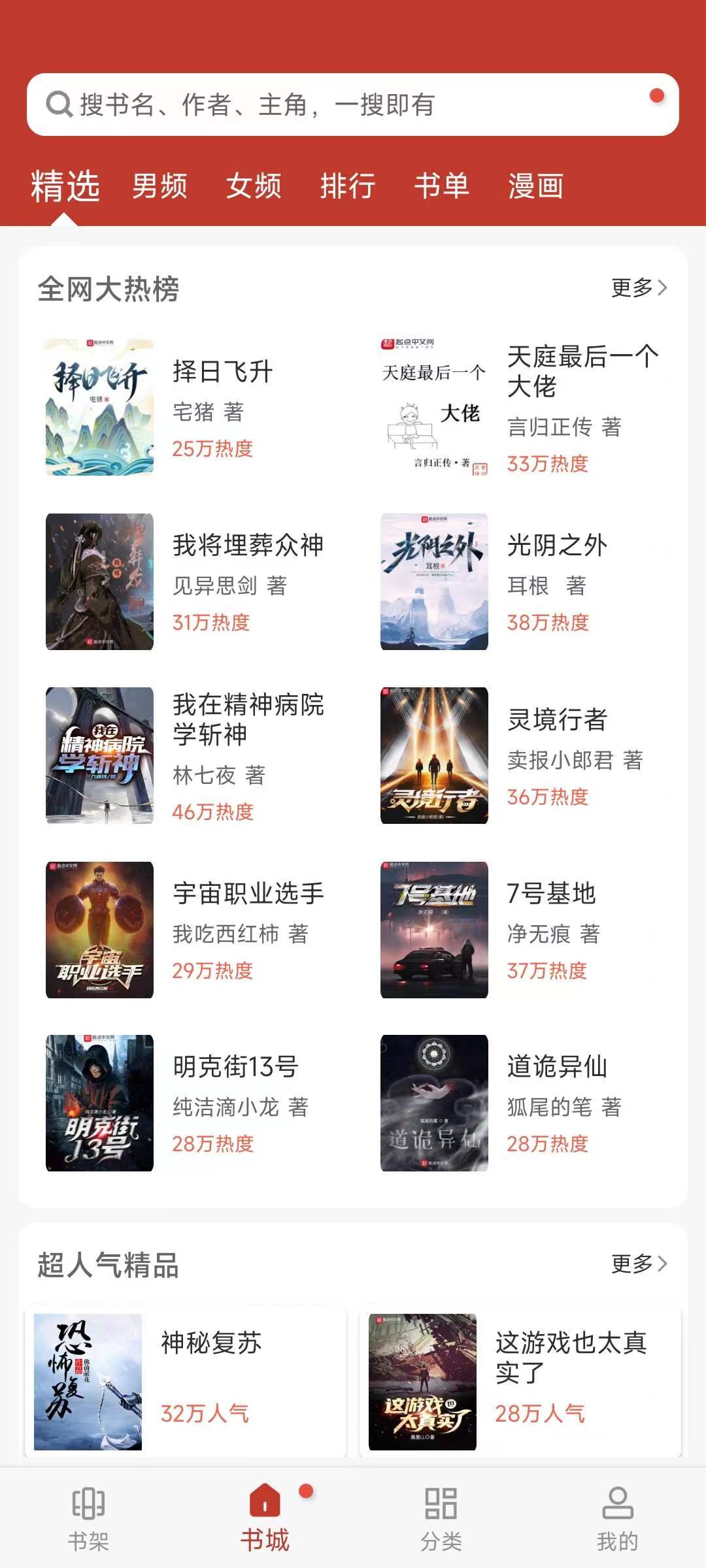Select the 漫画 tab

536,186
